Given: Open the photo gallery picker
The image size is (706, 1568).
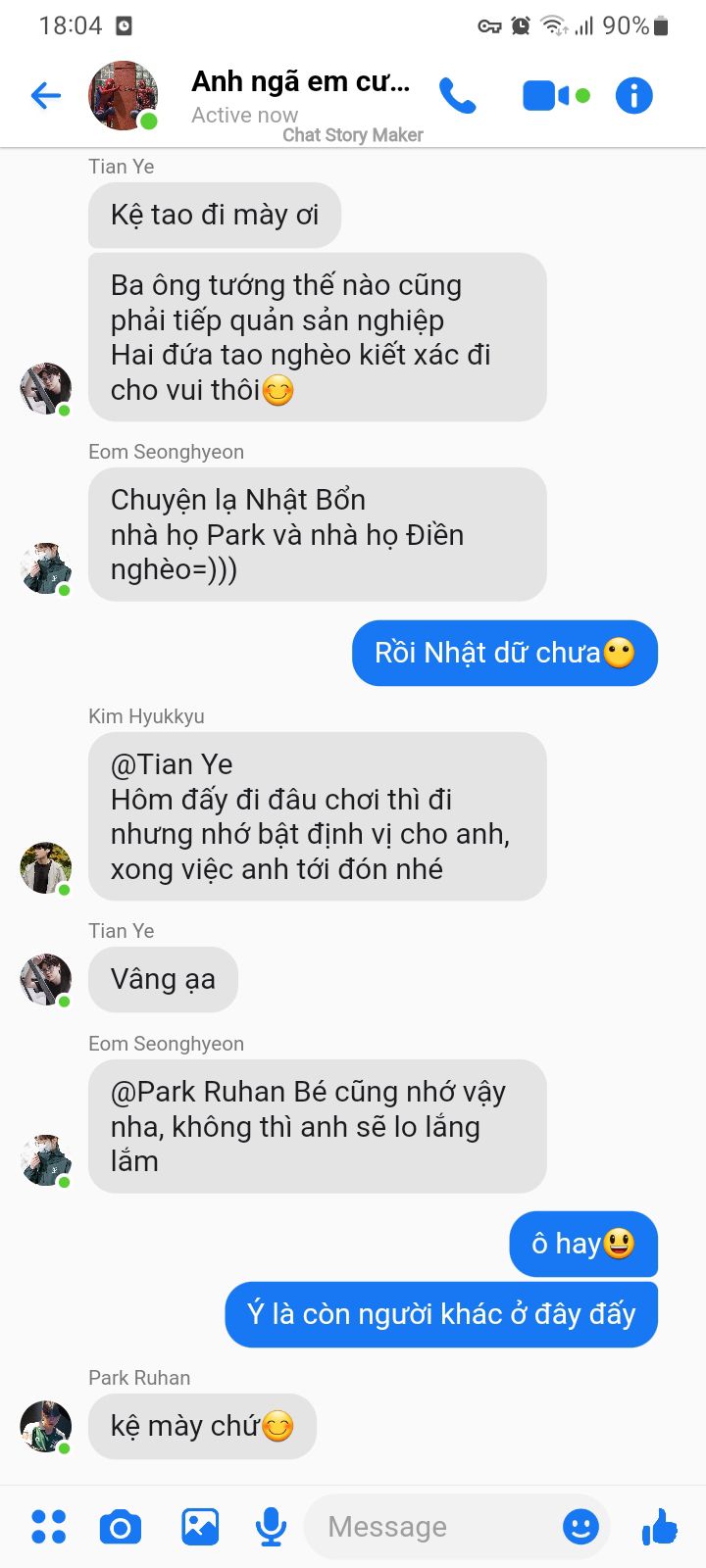Looking at the screenshot, I should pyautogui.click(x=200, y=1526).
